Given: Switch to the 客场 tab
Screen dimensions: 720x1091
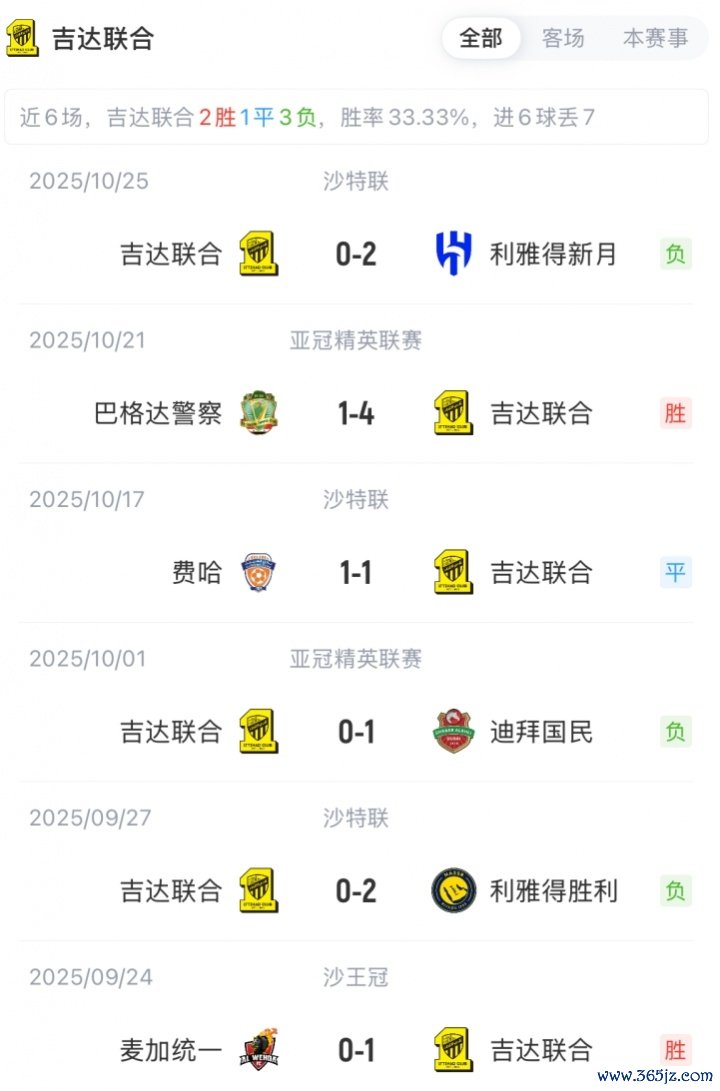Looking at the screenshot, I should click(x=563, y=39).
